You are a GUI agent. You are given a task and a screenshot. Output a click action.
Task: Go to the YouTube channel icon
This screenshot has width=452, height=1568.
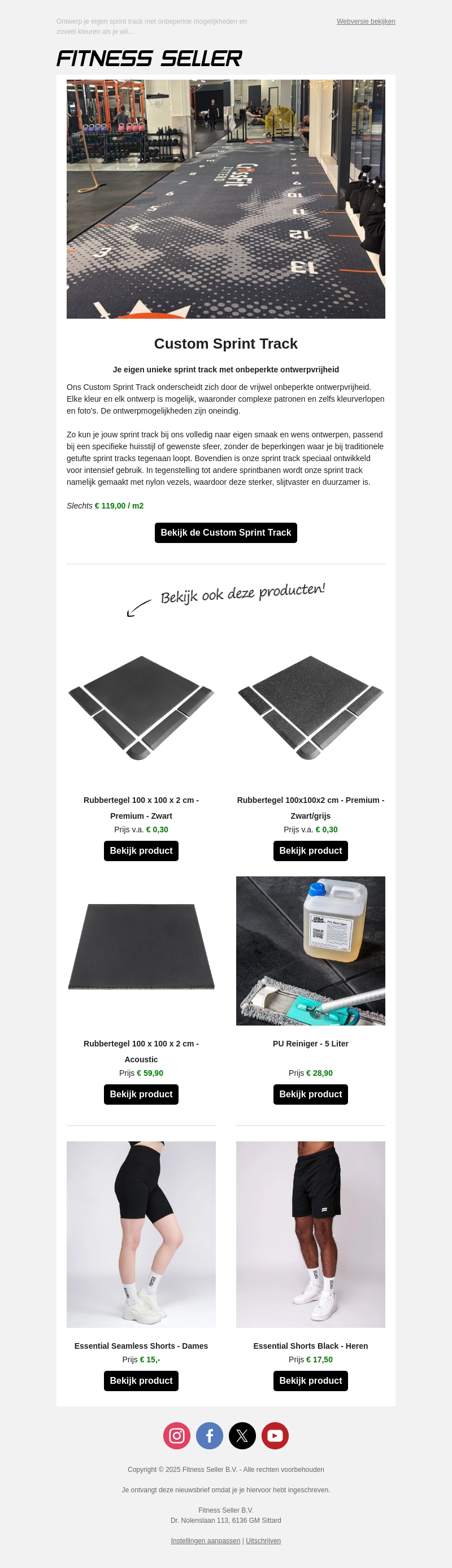(x=275, y=1435)
